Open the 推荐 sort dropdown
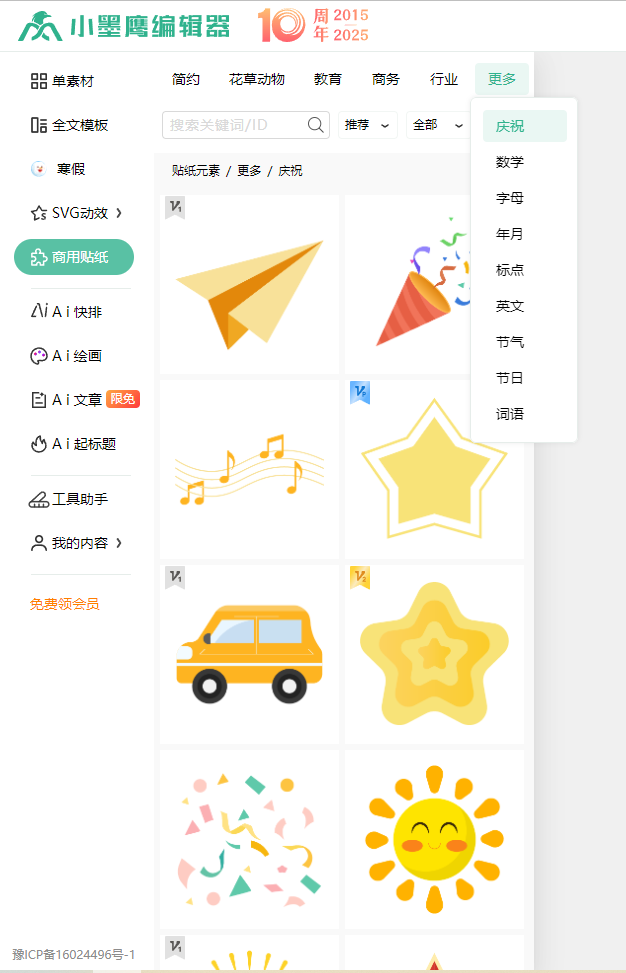The width and height of the screenshot is (626, 973). click(x=367, y=125)
